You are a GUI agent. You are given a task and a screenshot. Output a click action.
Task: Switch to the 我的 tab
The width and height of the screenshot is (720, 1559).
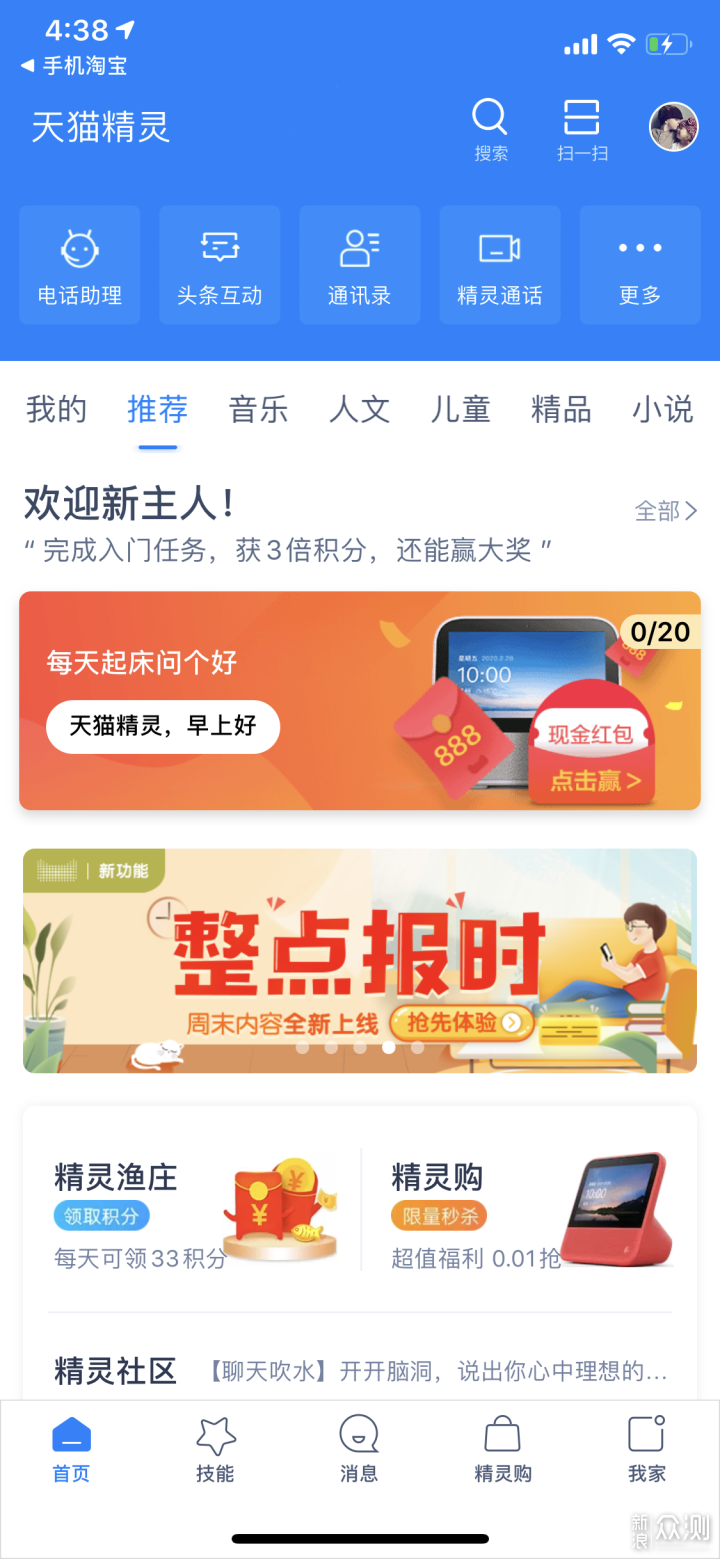(56, 410)
